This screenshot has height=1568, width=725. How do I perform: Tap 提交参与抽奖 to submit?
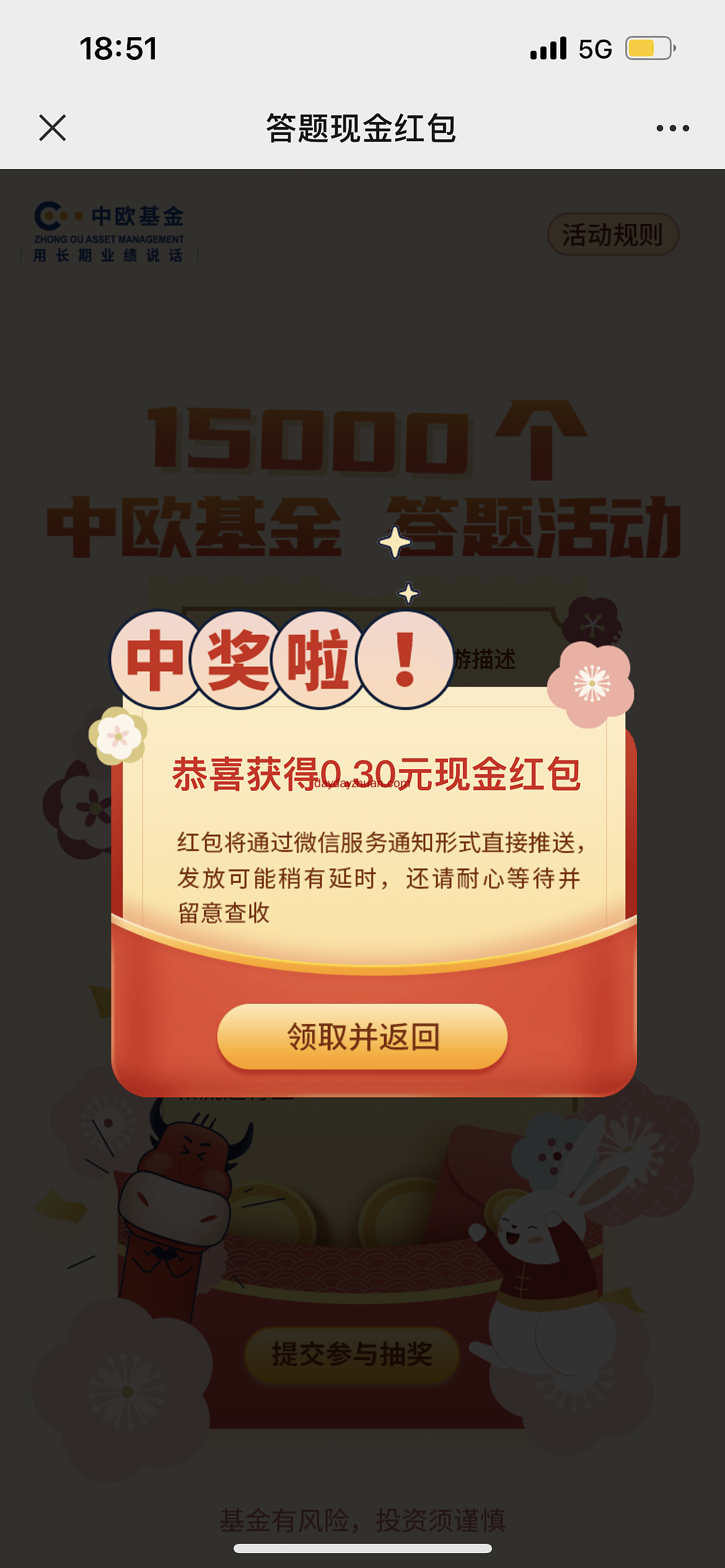coord(352,1354)
